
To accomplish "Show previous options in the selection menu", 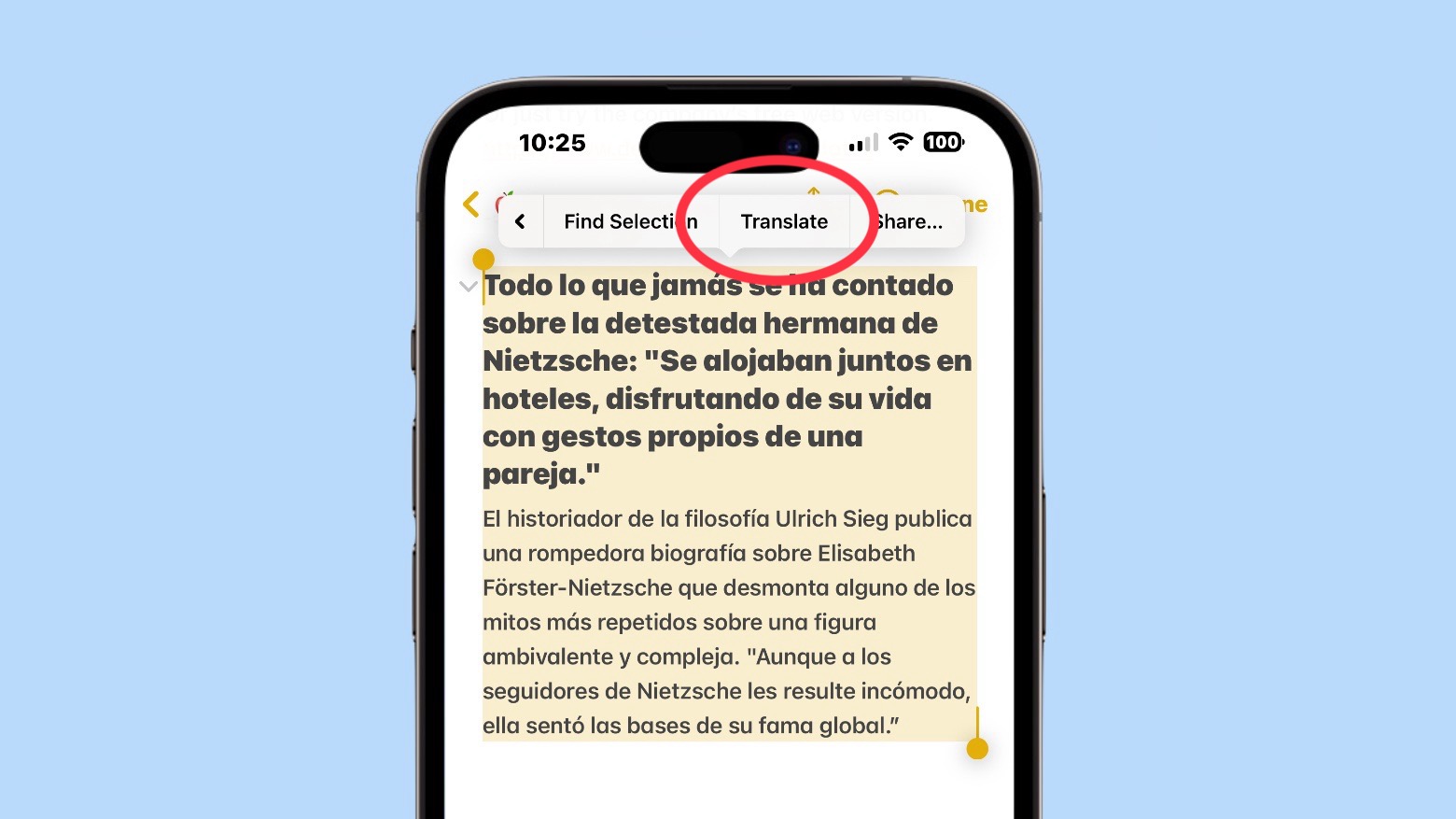I will [x=521, y=221].
